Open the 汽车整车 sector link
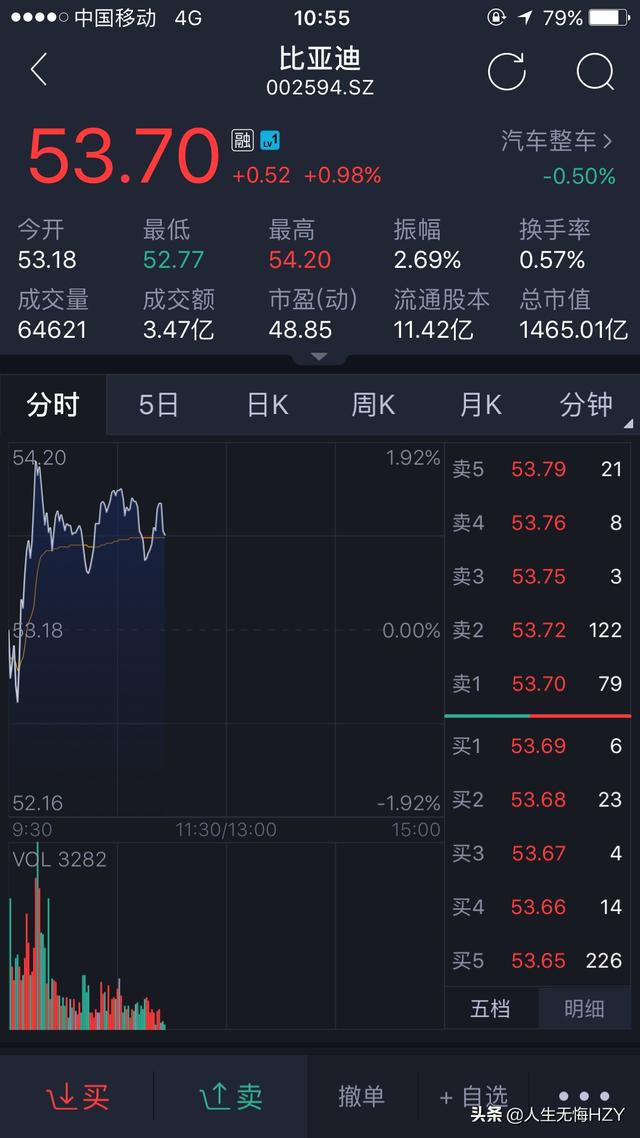This screenshot has width=640, height=1138. pyautogui.click(x=556, y=141)
